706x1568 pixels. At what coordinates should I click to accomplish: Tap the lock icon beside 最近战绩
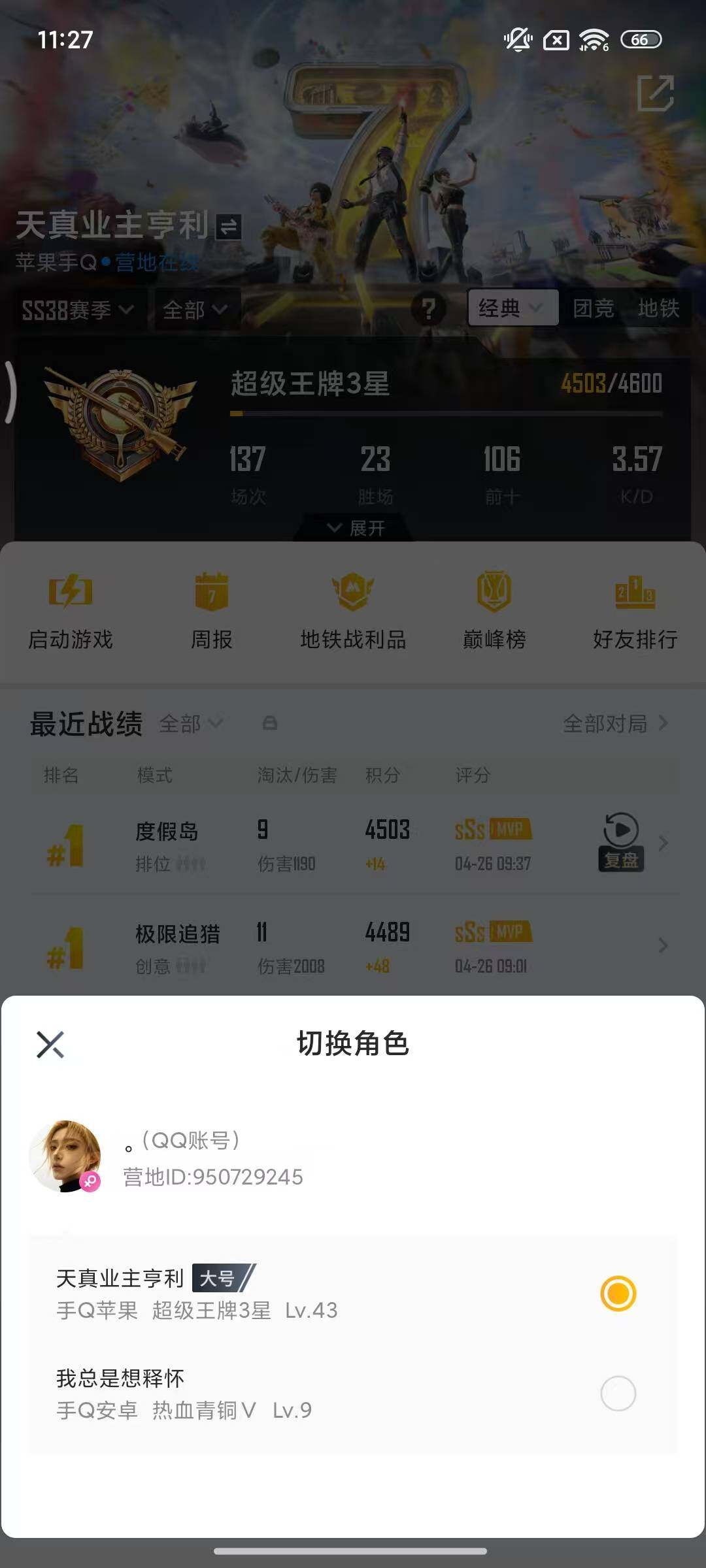pos(270,723)
